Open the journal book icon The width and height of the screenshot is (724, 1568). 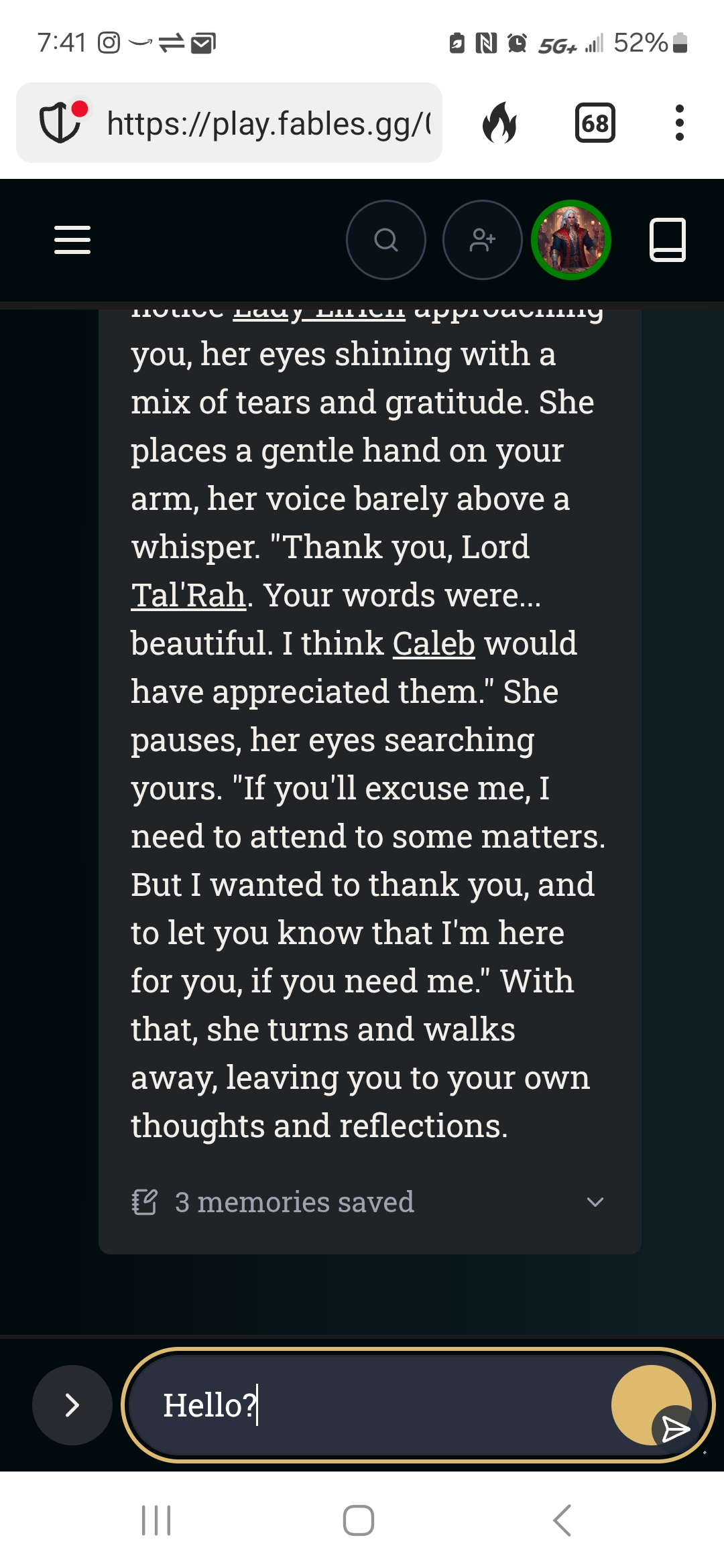667,240
